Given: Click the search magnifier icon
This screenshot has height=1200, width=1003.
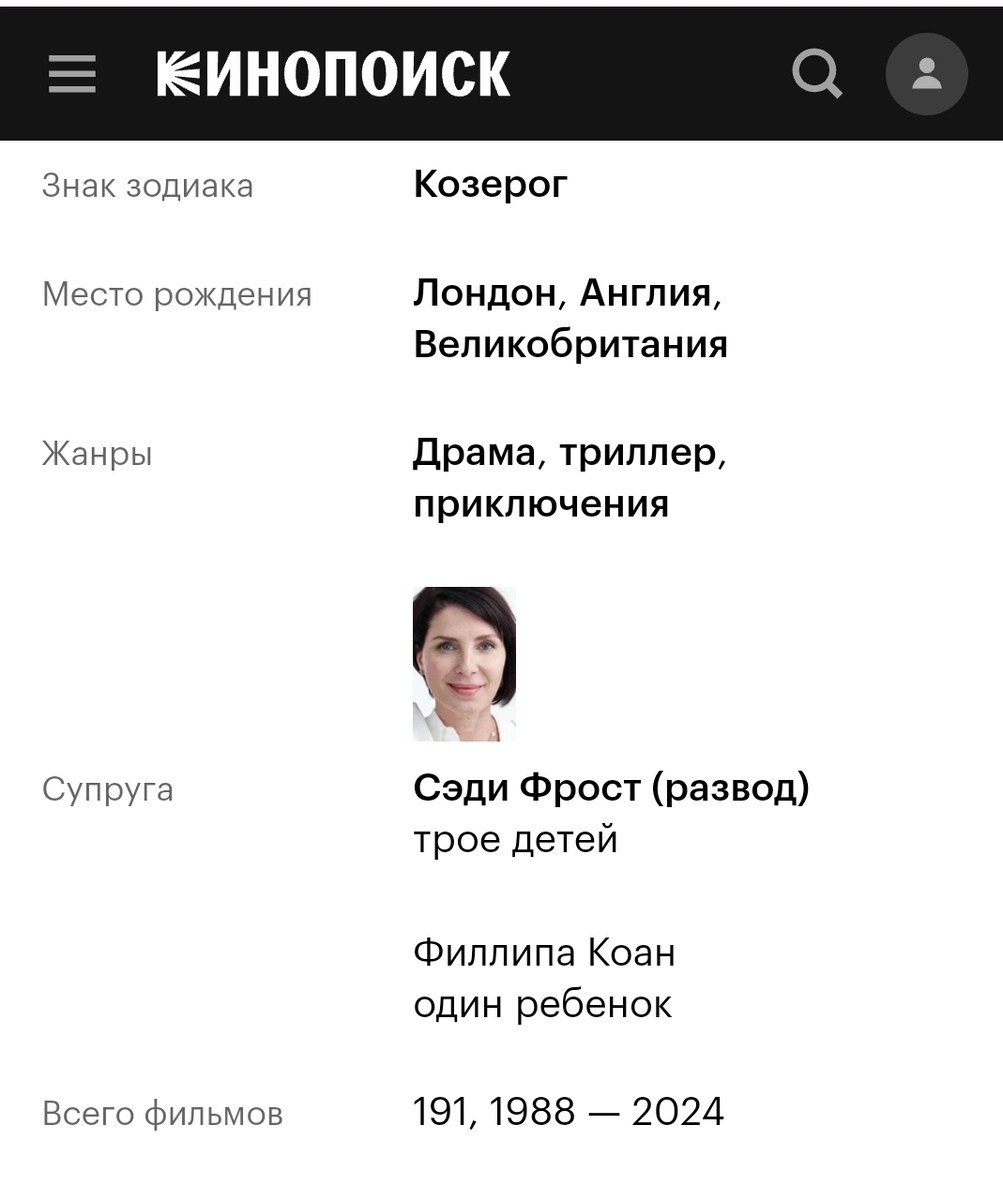Looking at the screenshot, I should [x=816, y=73].
